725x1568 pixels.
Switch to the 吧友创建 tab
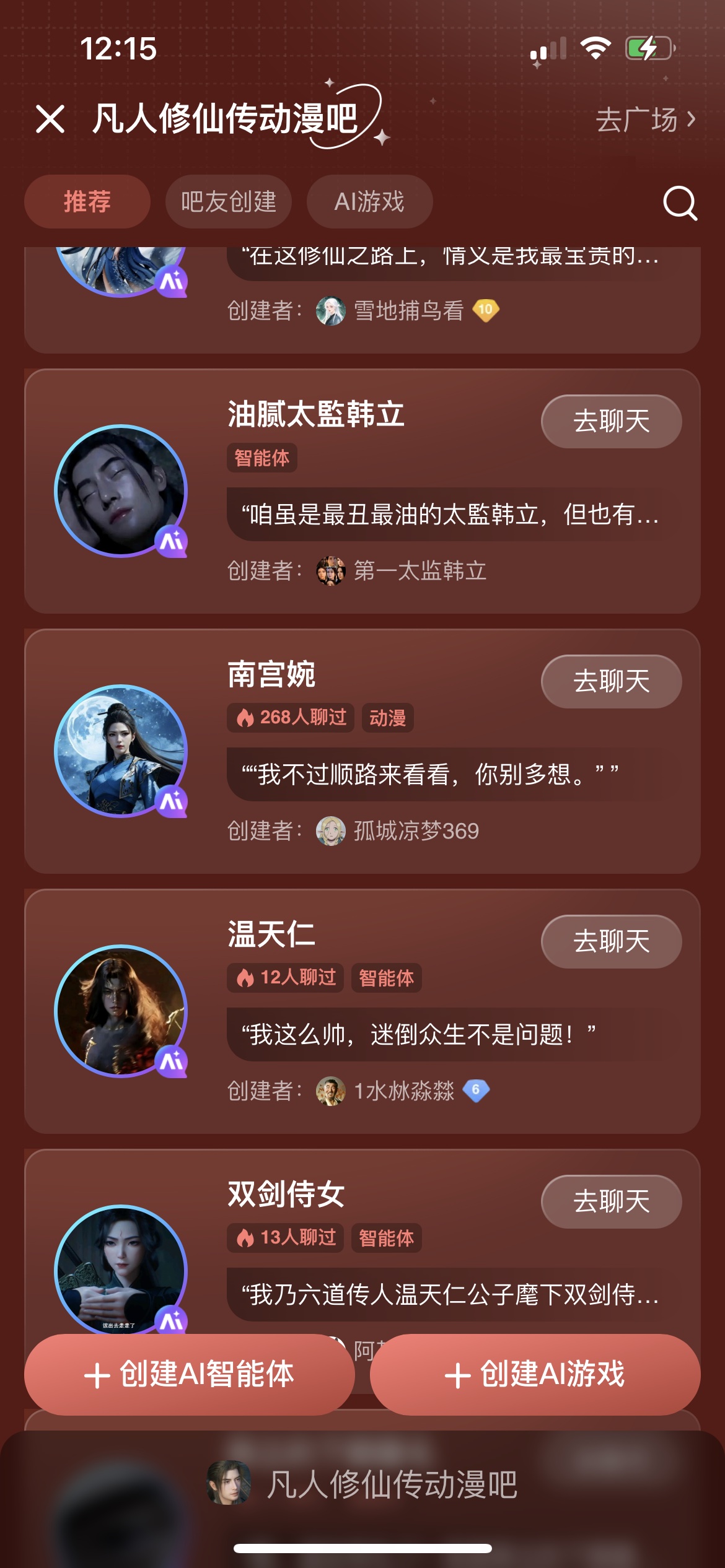[x=228, y=202]
